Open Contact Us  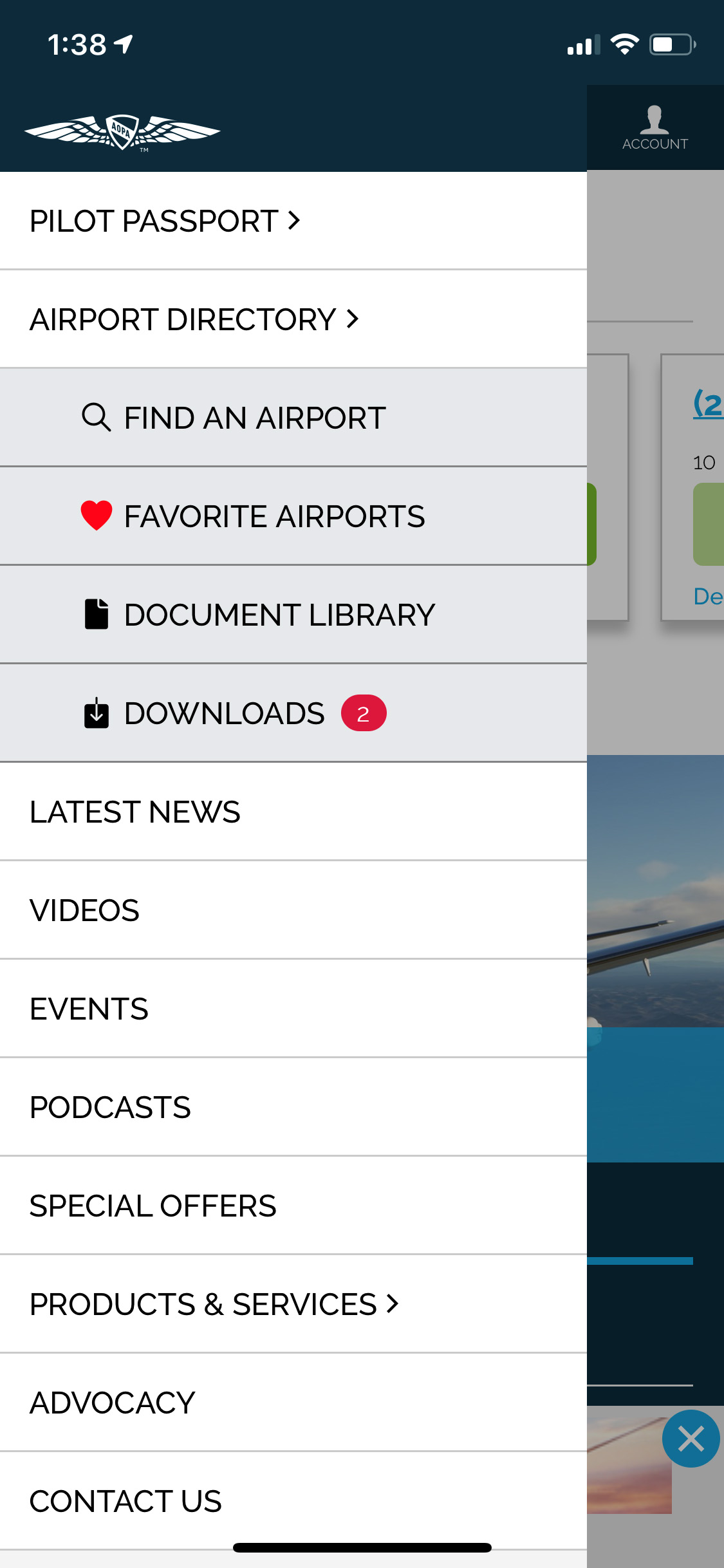click(126, 1501)
